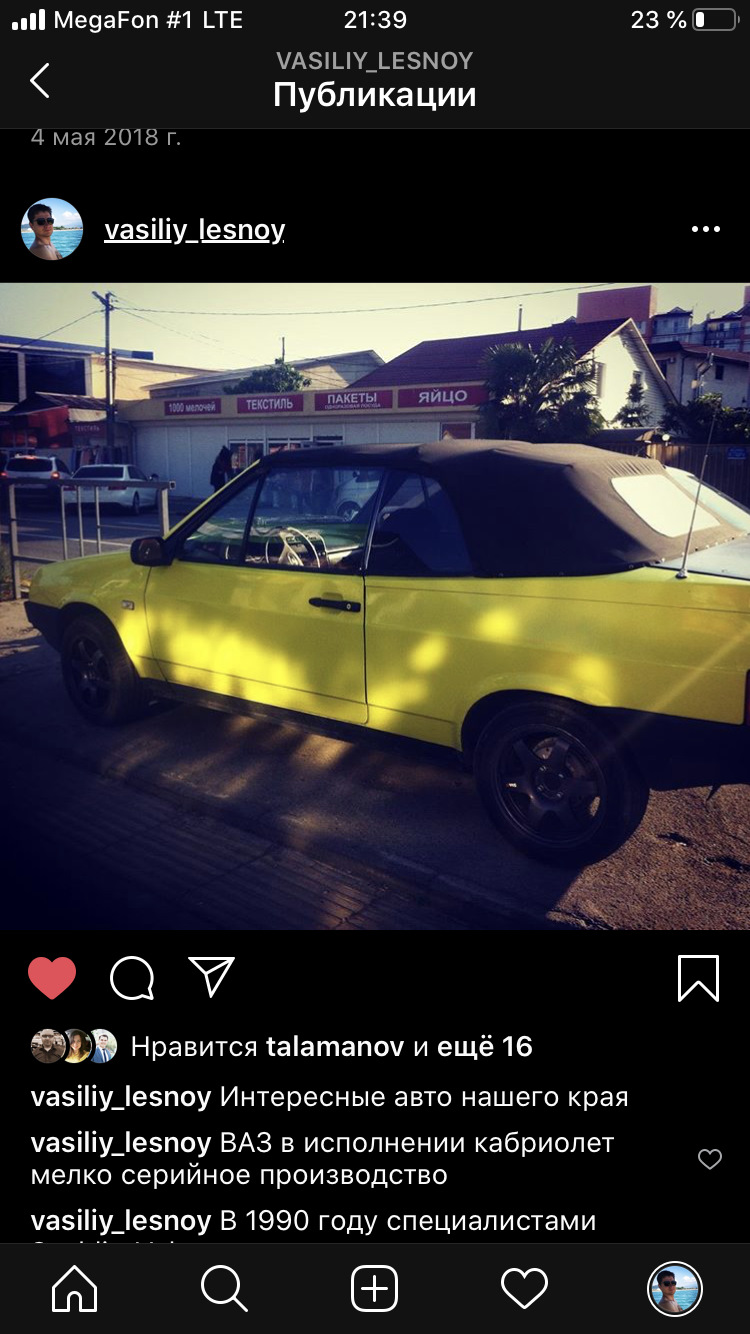Screen dimensions: 750x1334
Task: Share the post with the paper plane icon
Action: pyautogui.click(x=211, y=977)
